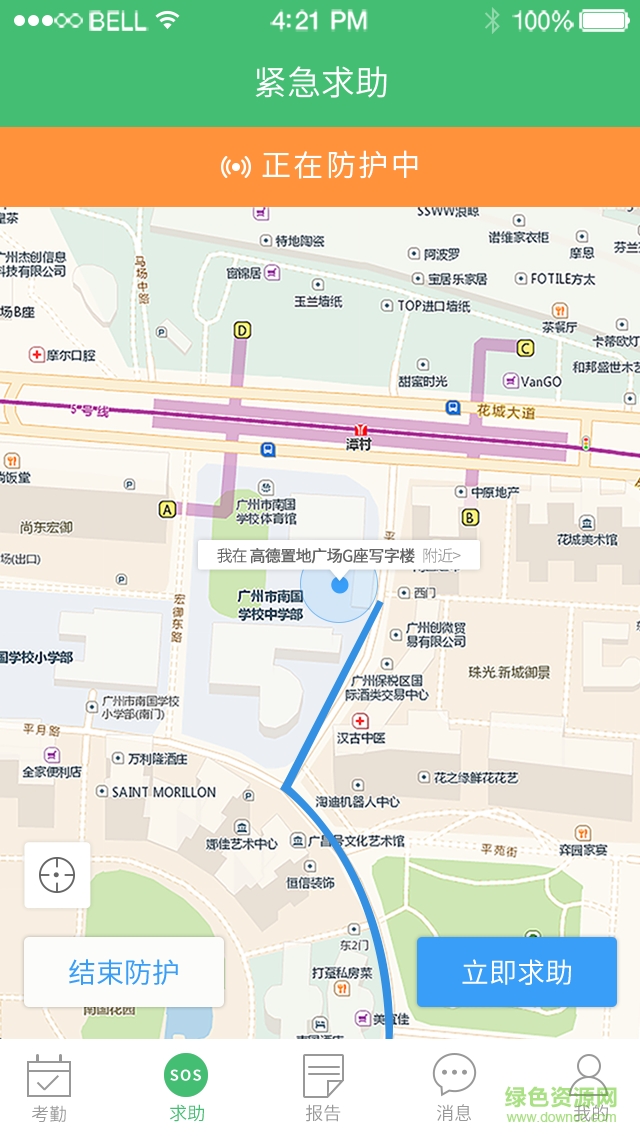Open the 求助 SOS tab
Image resolution: width=640 pixels, height=1136 pixels.
[186, 1087]
